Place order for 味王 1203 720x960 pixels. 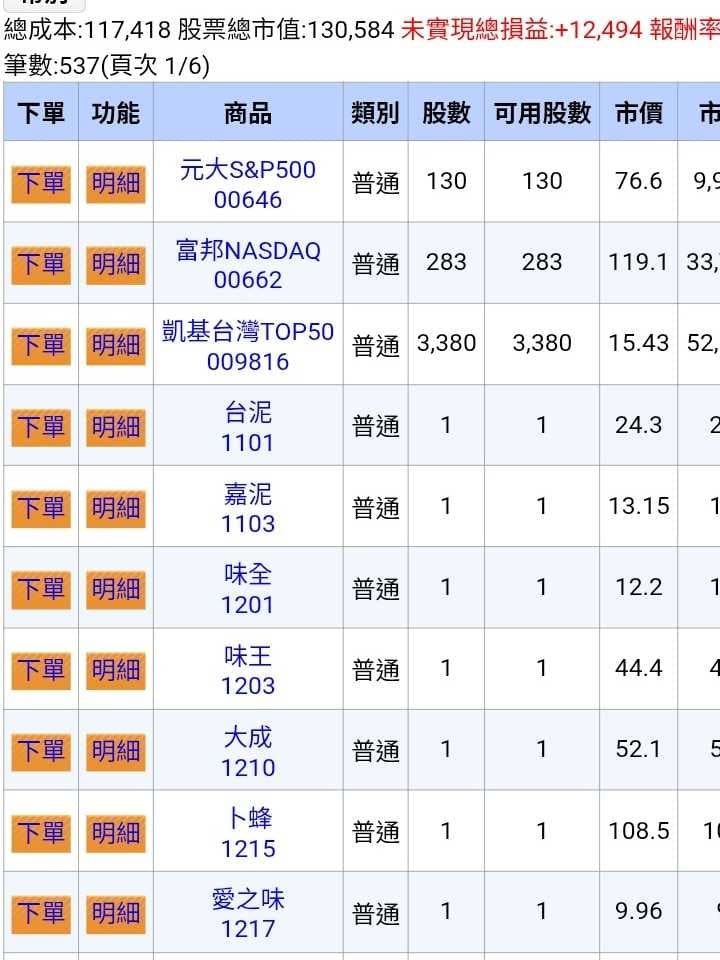point(41,670)
